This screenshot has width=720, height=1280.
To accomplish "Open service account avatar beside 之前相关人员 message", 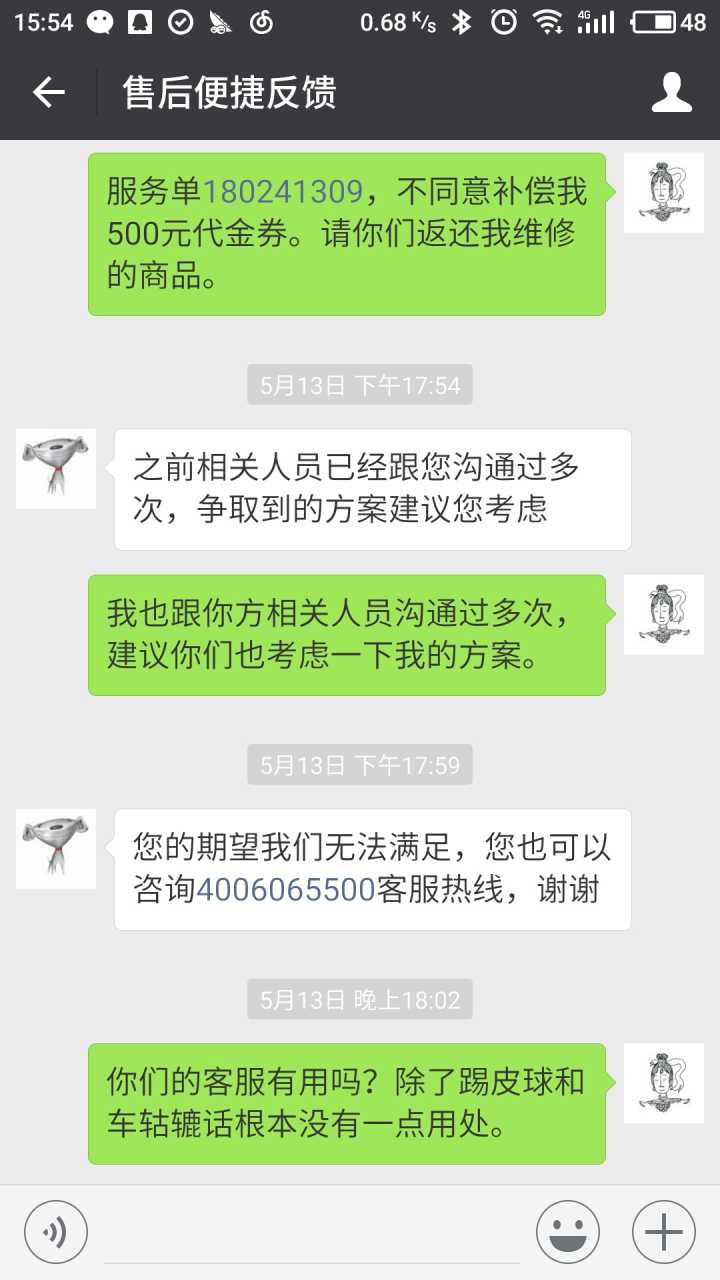I will [x=56, y=468].
